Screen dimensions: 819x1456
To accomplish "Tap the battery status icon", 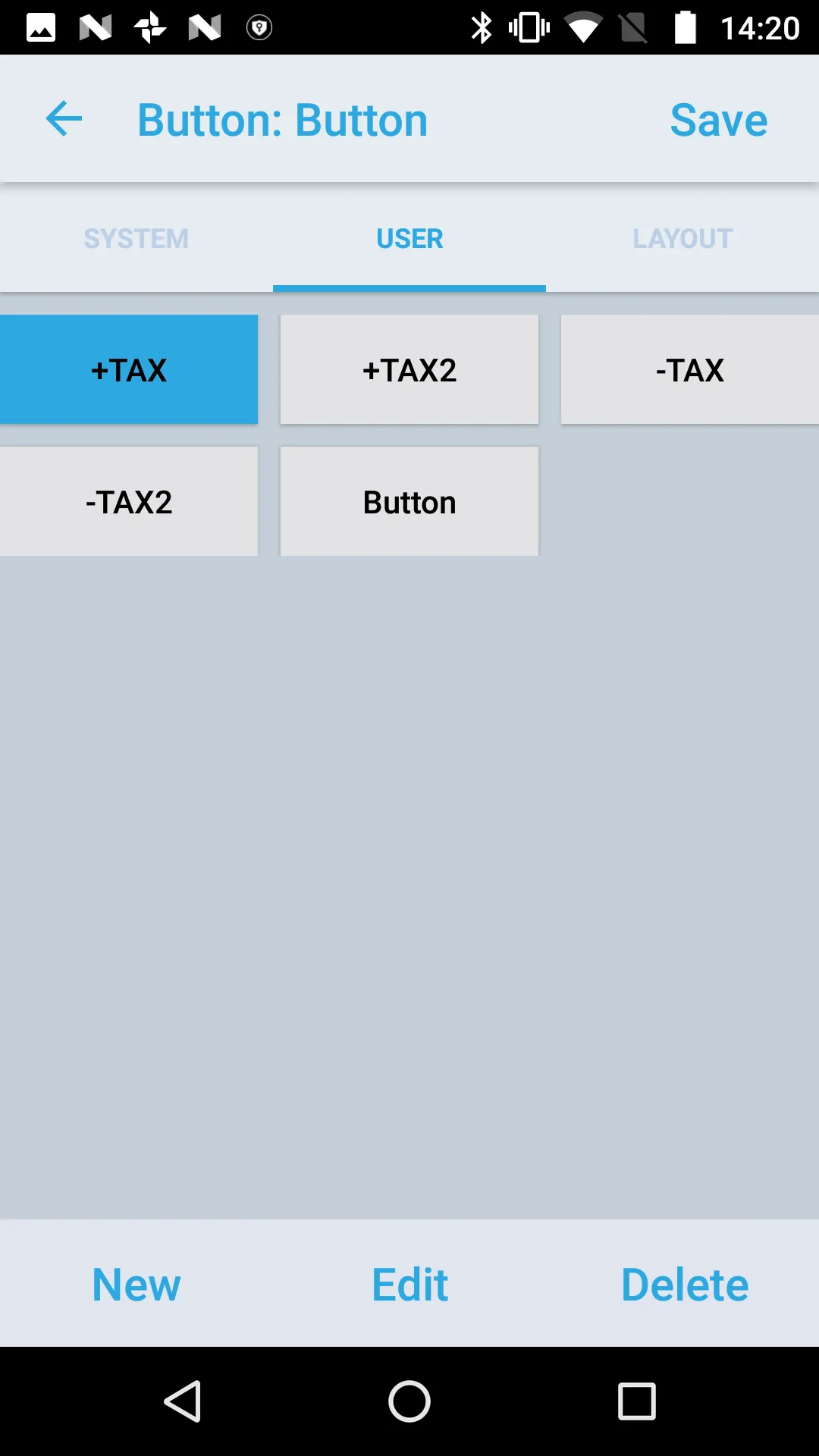I will [x=685, y=27].
